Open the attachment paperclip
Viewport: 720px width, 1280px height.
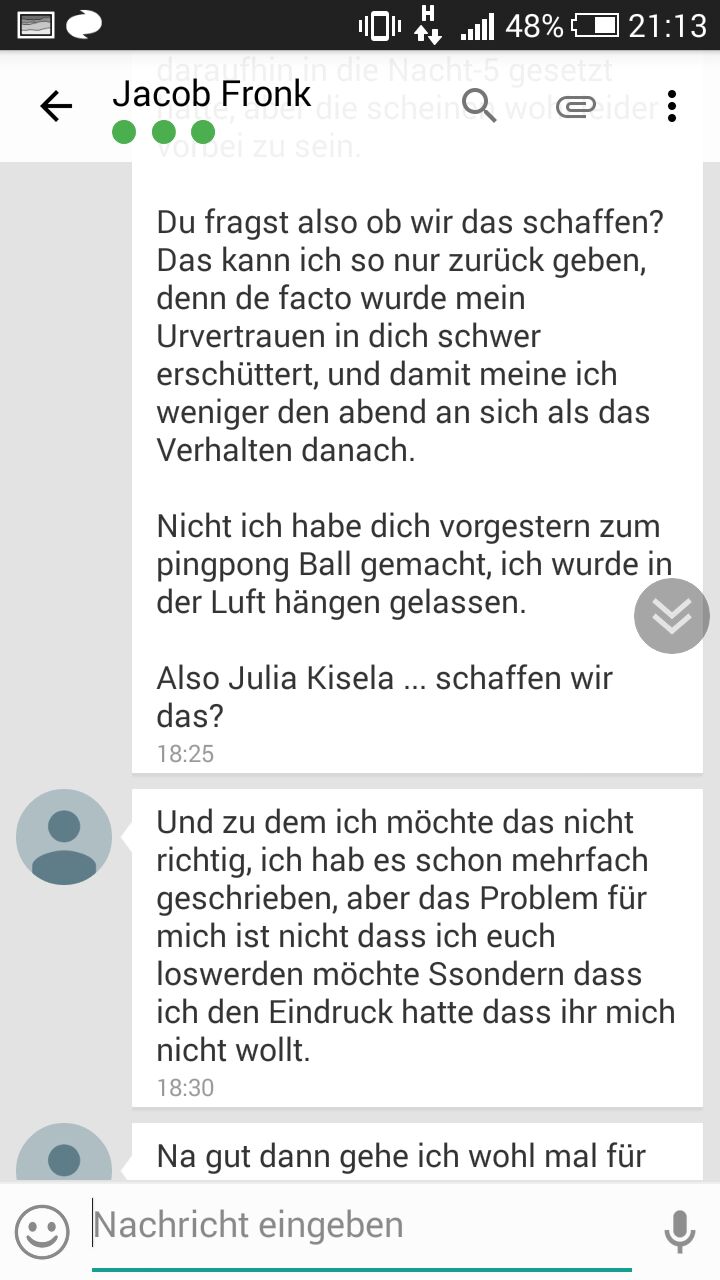tap(576, 106)
